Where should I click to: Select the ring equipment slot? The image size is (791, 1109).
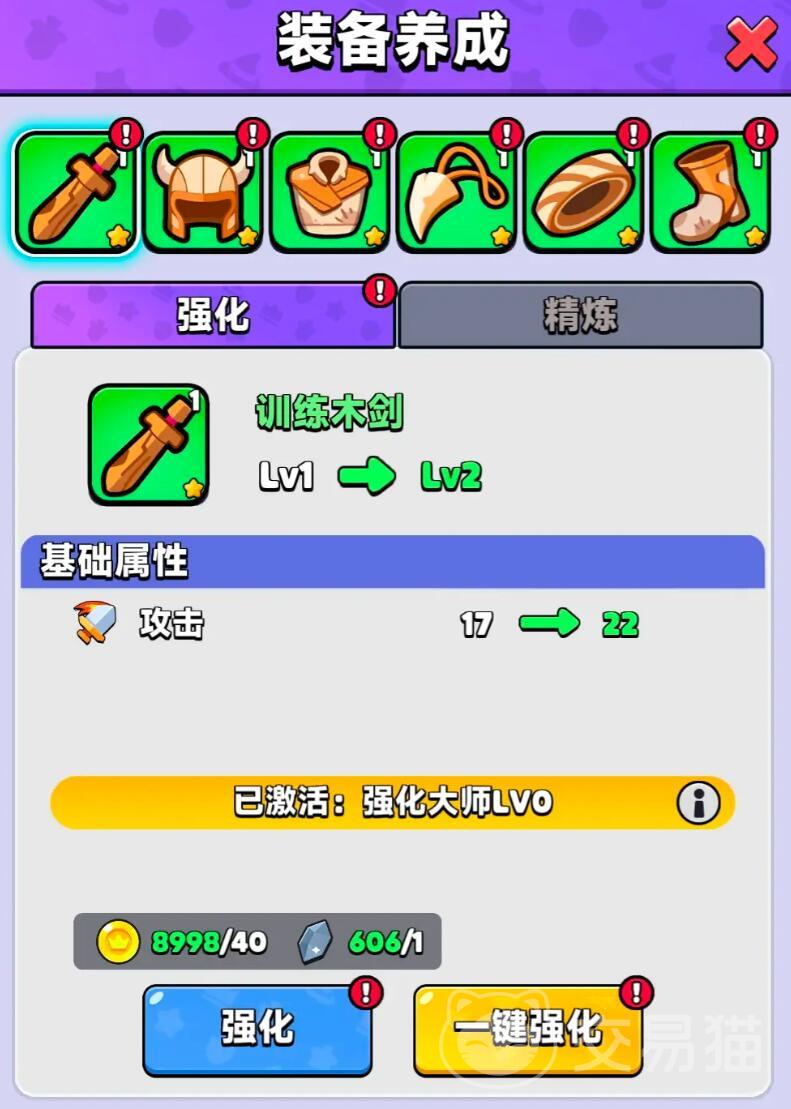[x=583, y=193]
